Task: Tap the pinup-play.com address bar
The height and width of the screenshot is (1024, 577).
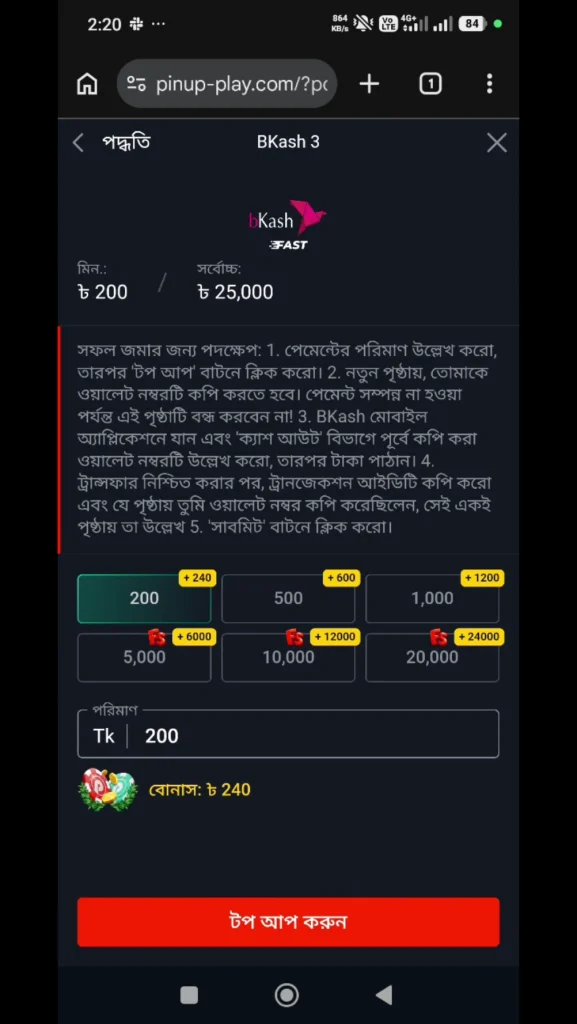Action: [x=227, y=84]
